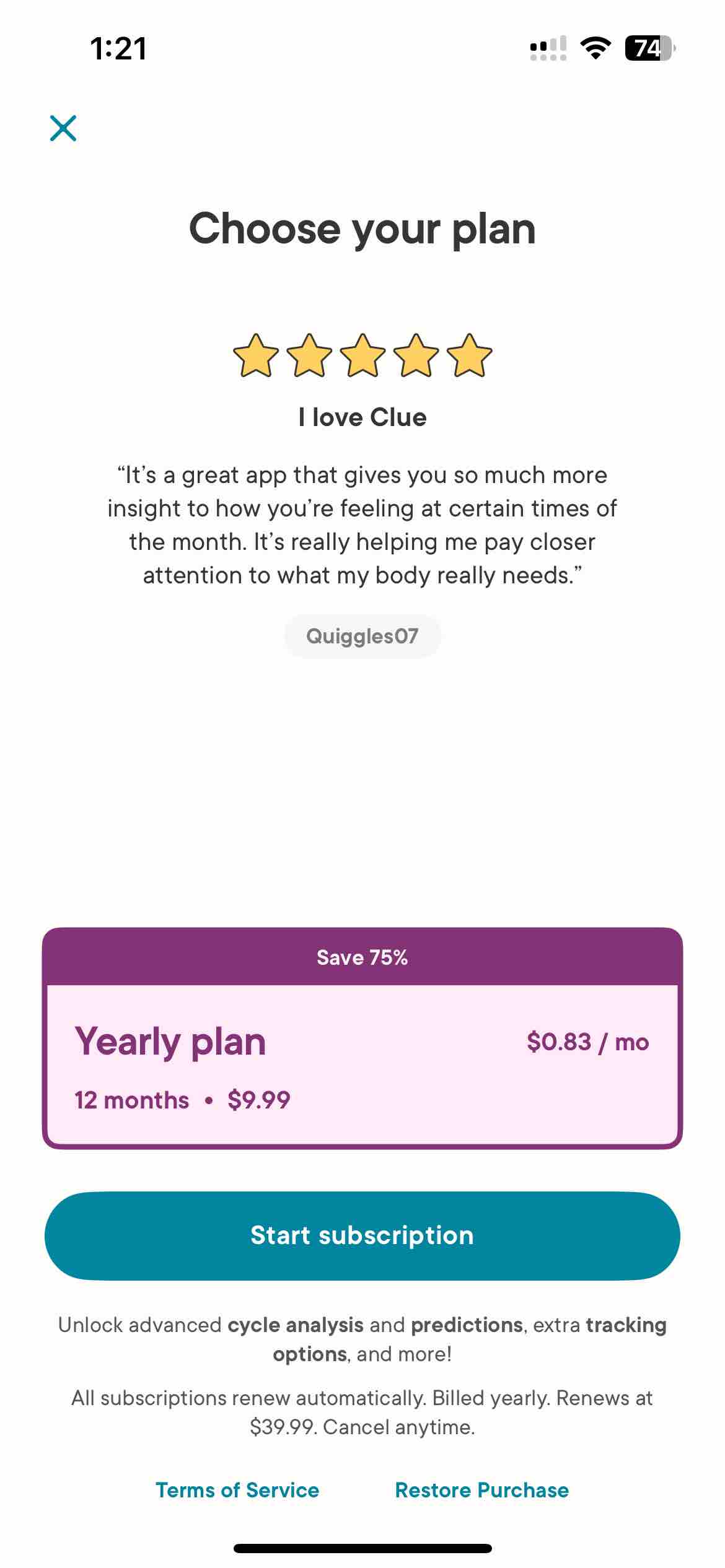Close the Choose your plan screen
The height and width of the screenshot is (1568, 725).
tap(63, 128)
